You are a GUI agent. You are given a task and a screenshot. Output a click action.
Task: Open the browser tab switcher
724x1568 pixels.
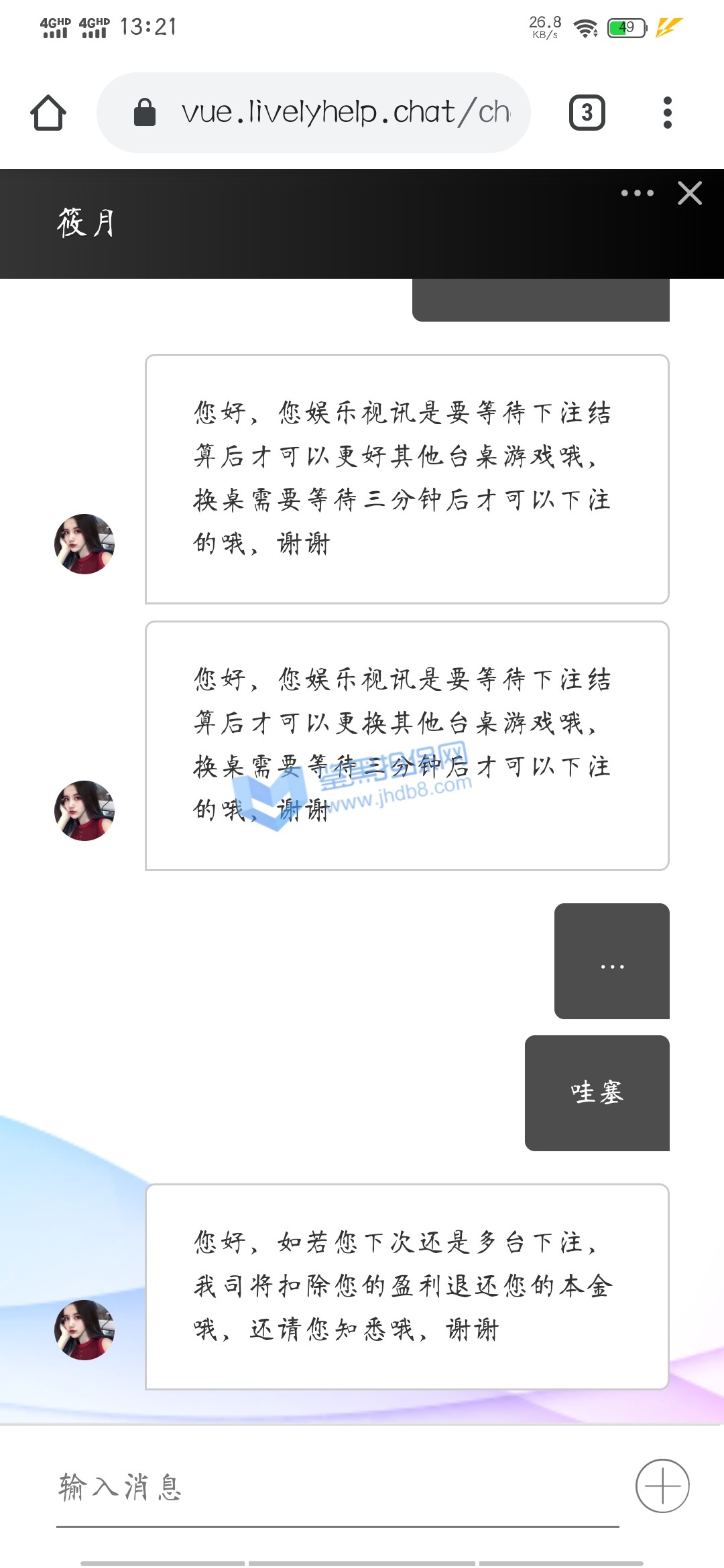point(587,113)
